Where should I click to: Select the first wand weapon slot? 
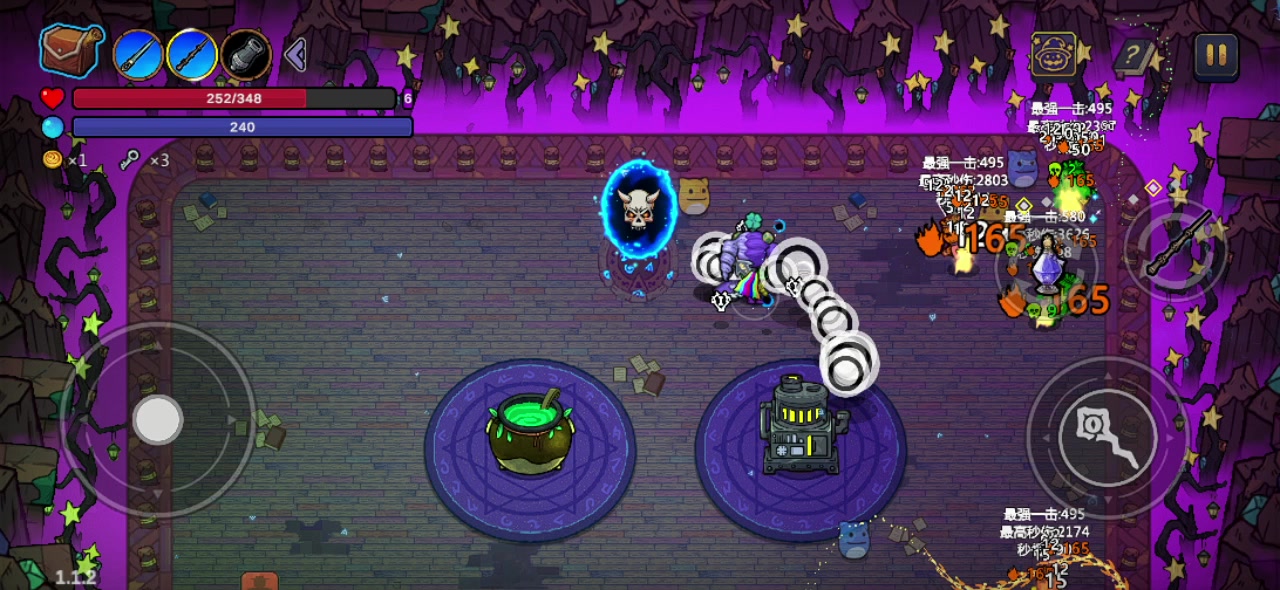(138, 54)
